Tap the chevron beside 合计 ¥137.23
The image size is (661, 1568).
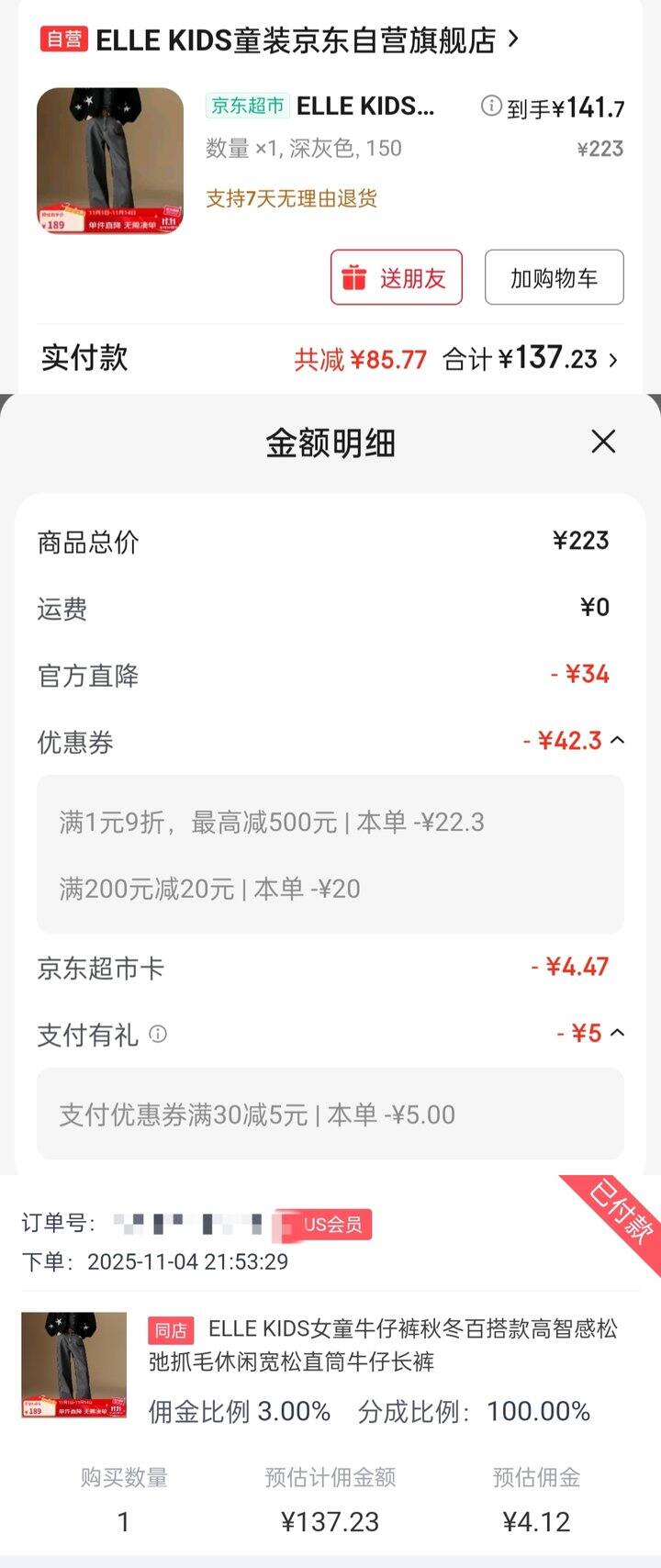613,360
